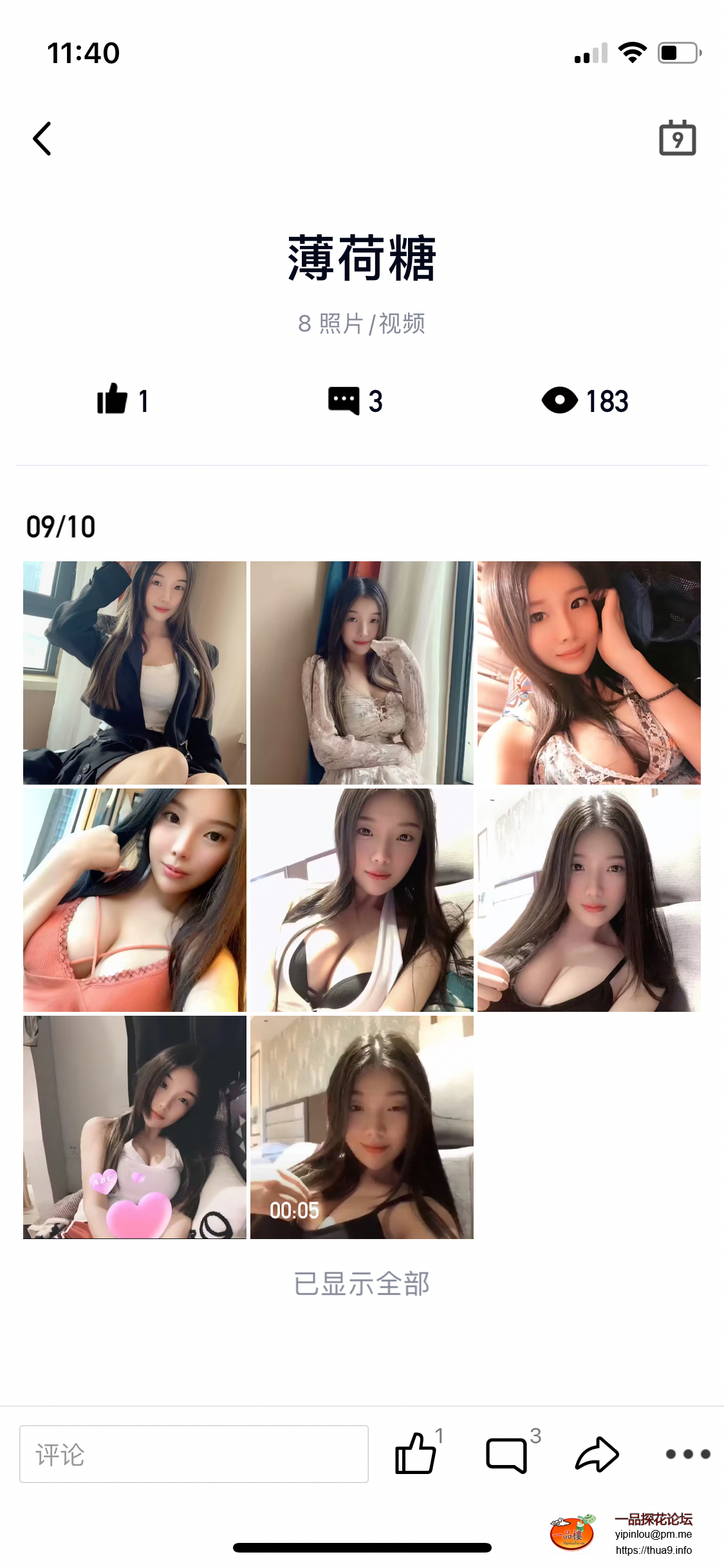Tap the eye icon showing 183 views
The height and width of the screenshot is (1568, 724).
click(x=561, y=400)
